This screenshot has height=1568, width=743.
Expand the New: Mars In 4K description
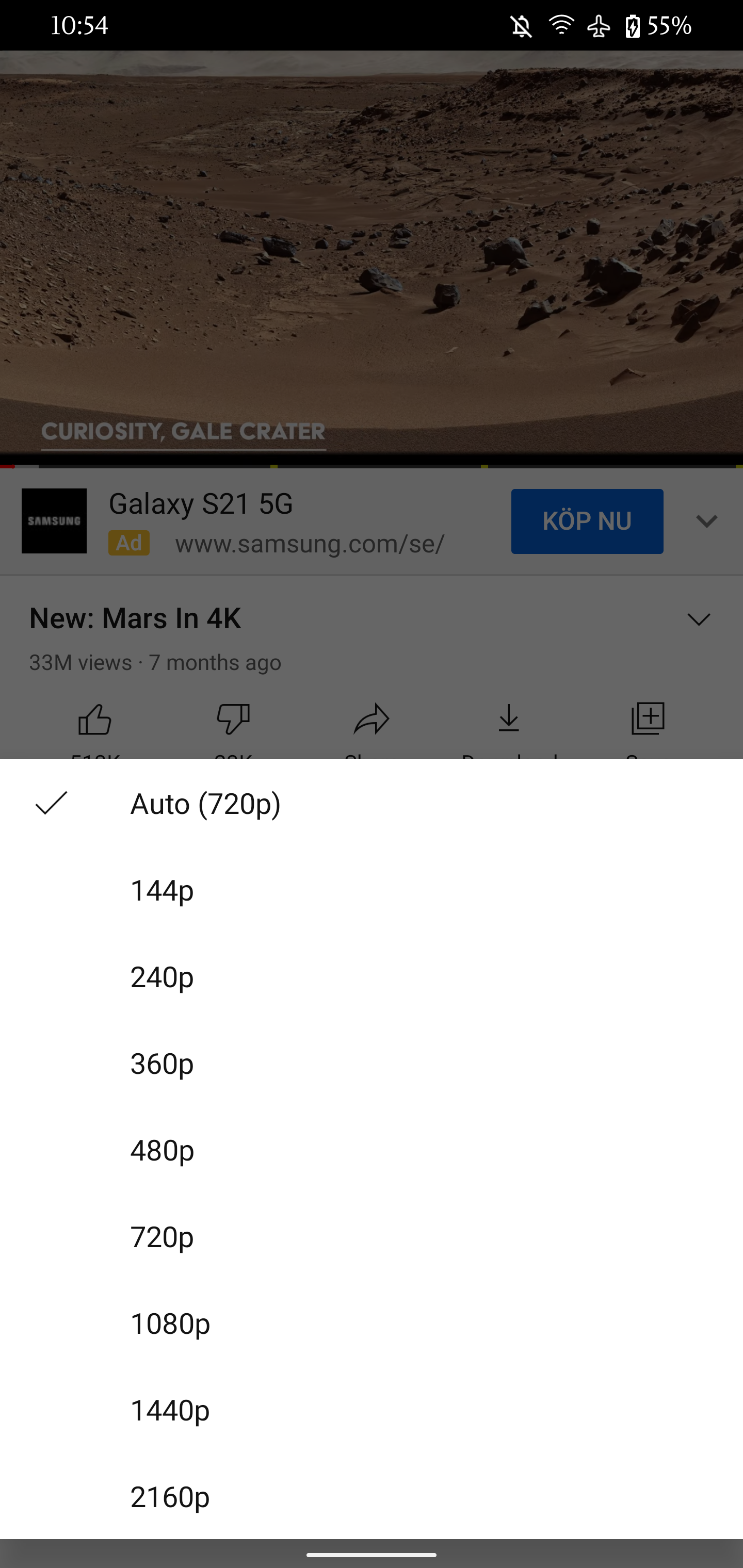[699, 619]
